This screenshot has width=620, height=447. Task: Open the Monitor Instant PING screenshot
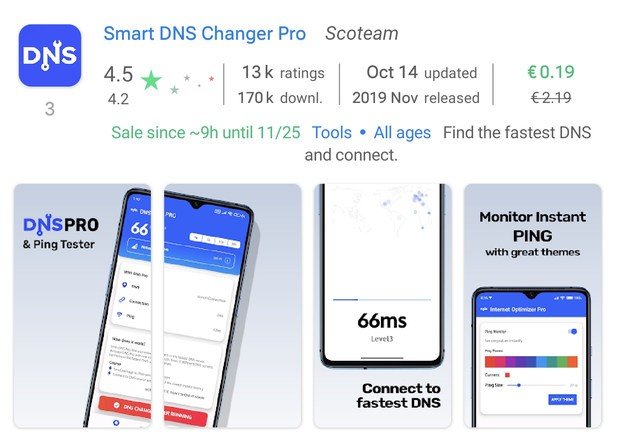point(530,305)
